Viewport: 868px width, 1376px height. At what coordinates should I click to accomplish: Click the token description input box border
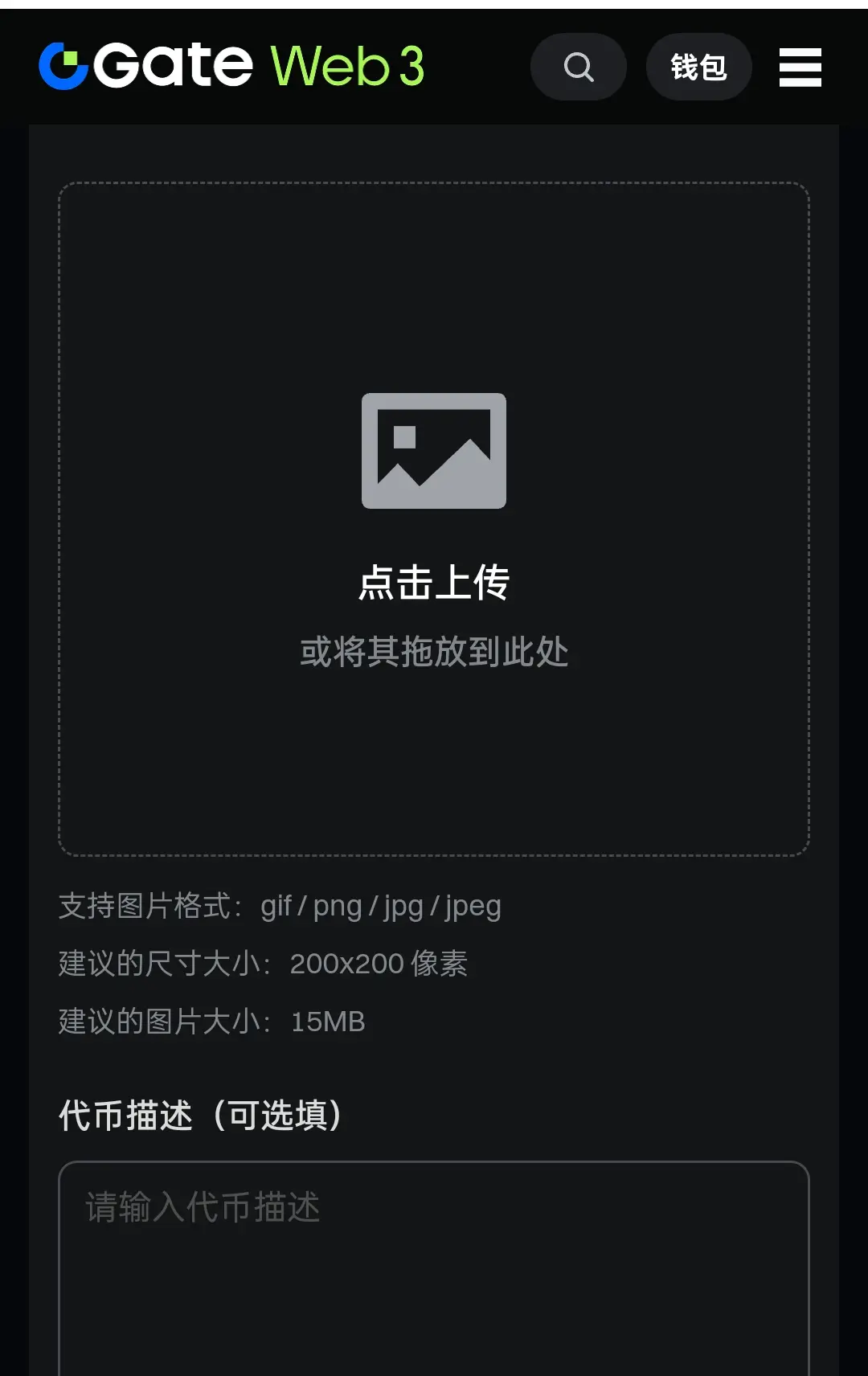(x=434, y=1164)
